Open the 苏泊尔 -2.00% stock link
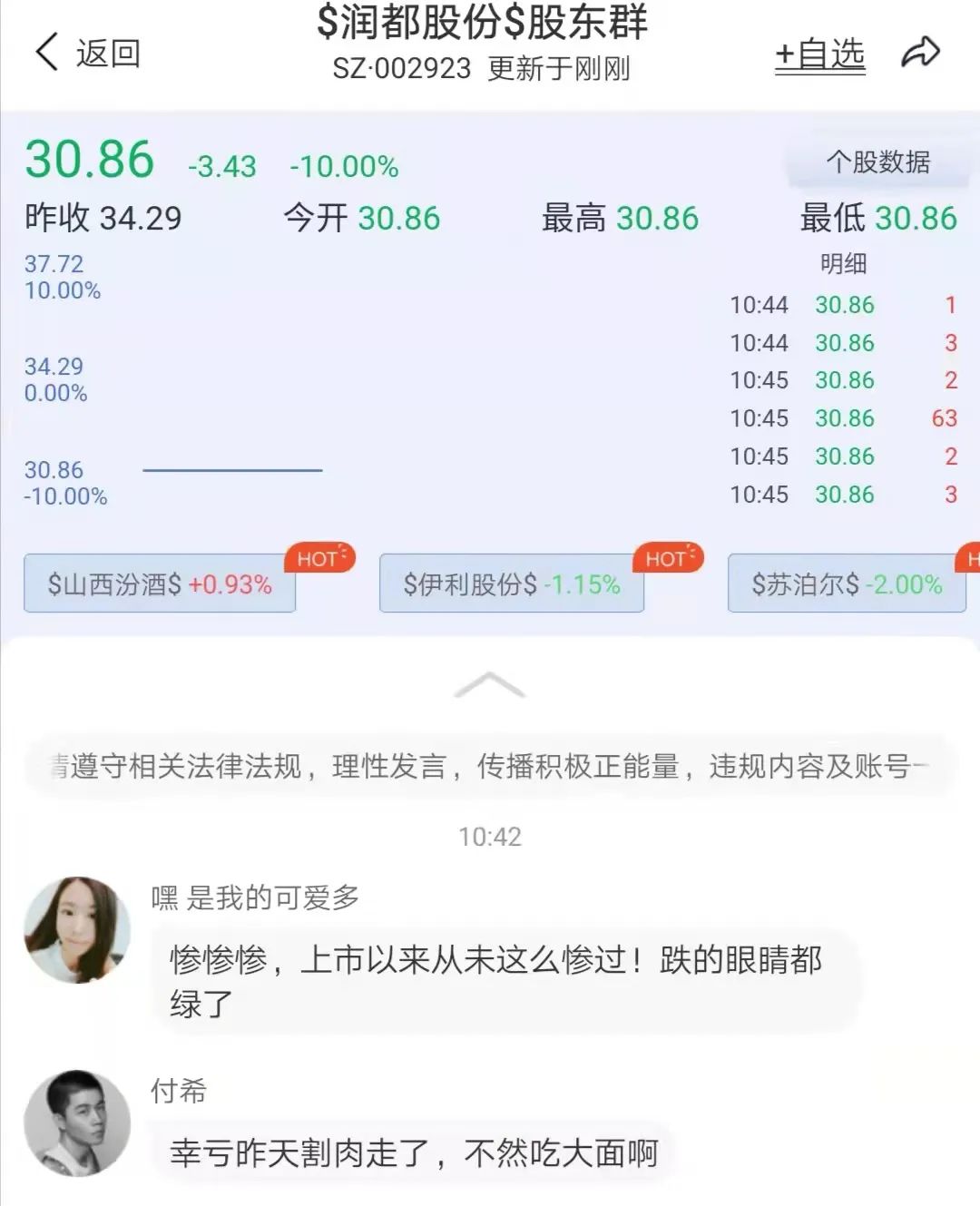 (x=846, y=584)
